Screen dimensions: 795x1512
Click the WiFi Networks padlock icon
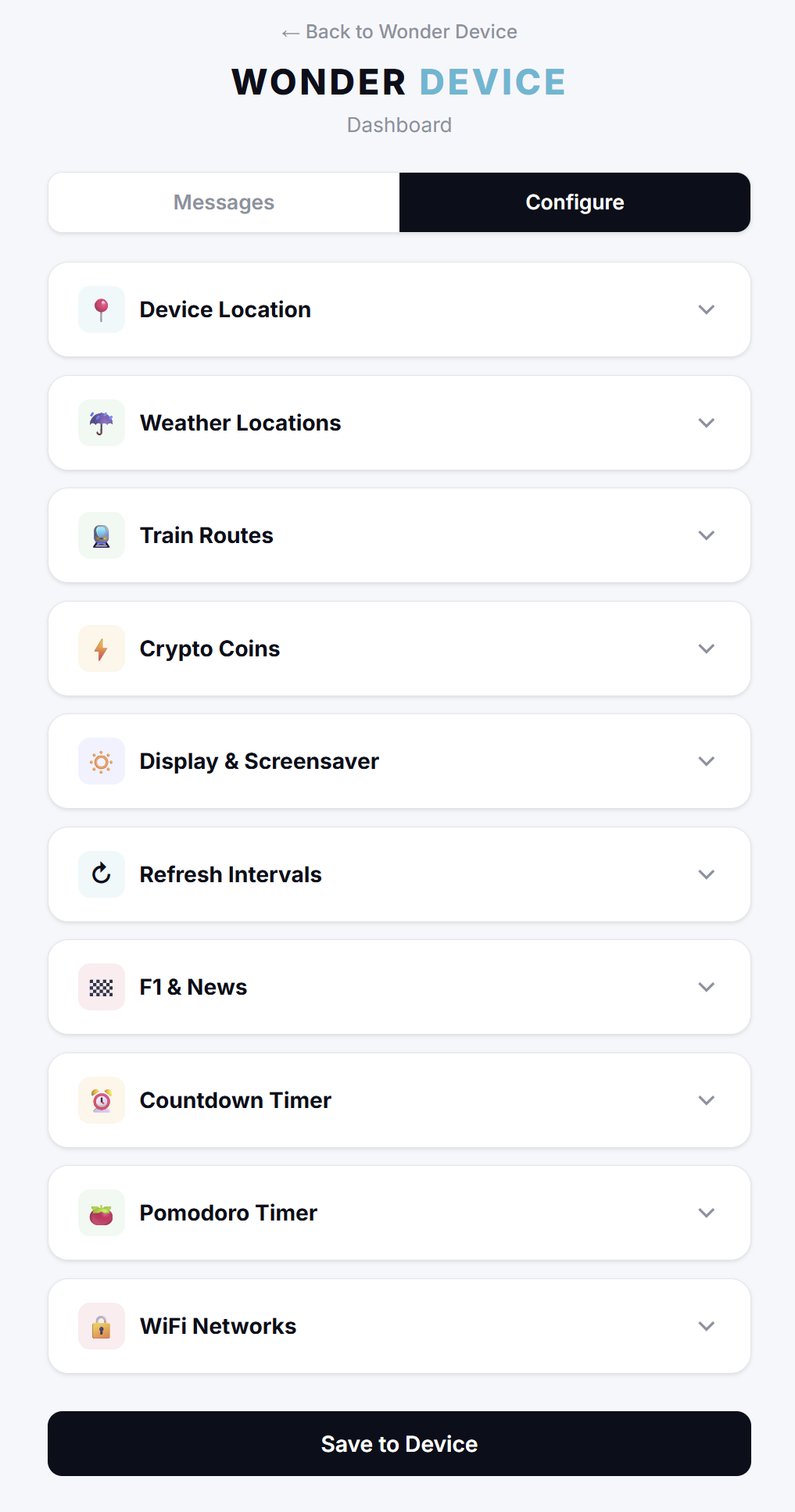[101, 1325]
